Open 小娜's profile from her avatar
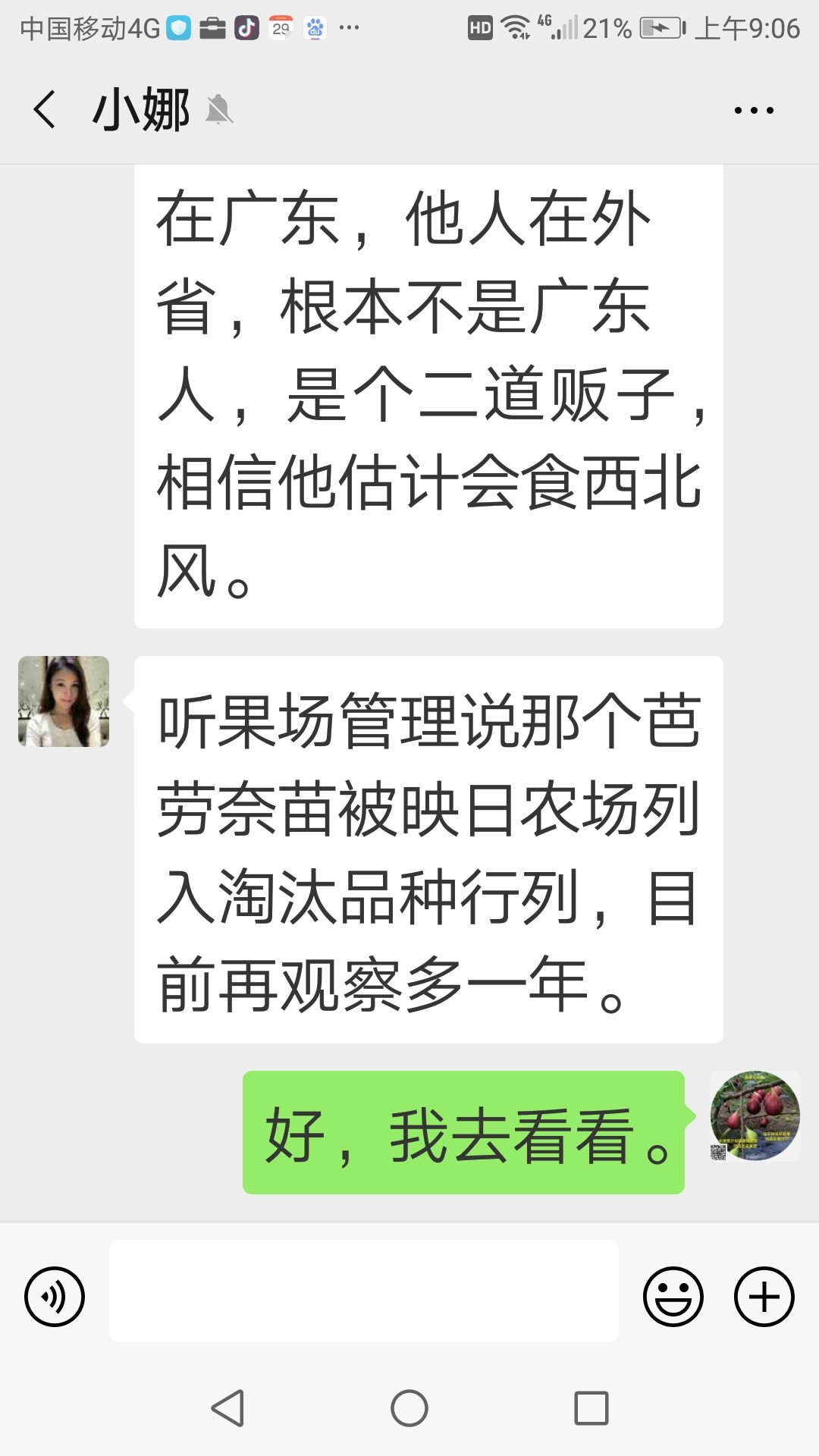Image resolution: width=819 pixels, height=1456 pixels. [x=64, y=701]
